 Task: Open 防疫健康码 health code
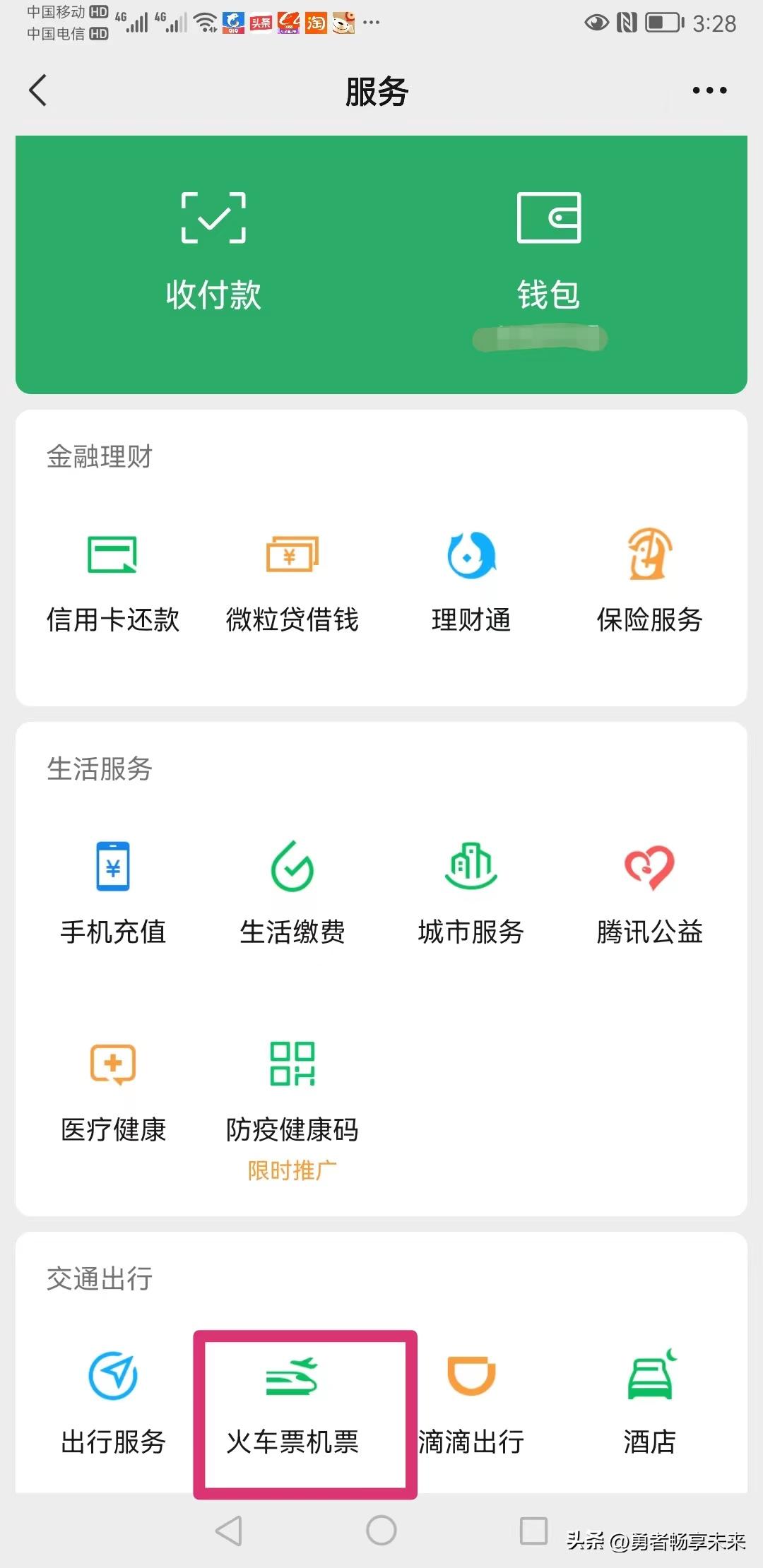[x=291, y=1088]
